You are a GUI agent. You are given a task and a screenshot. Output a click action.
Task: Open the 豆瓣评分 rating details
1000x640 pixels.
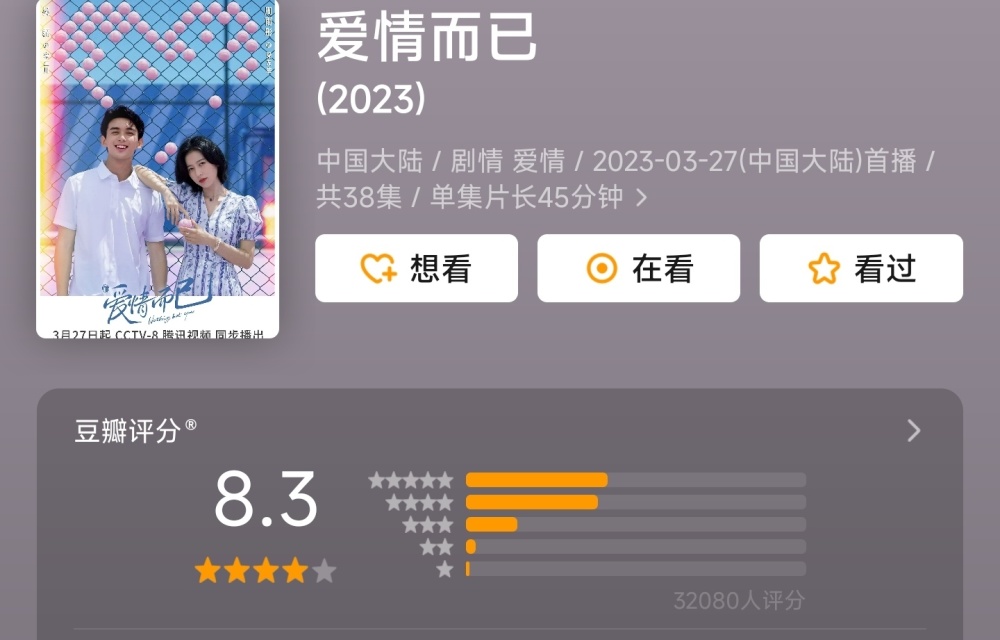[913, 431]
